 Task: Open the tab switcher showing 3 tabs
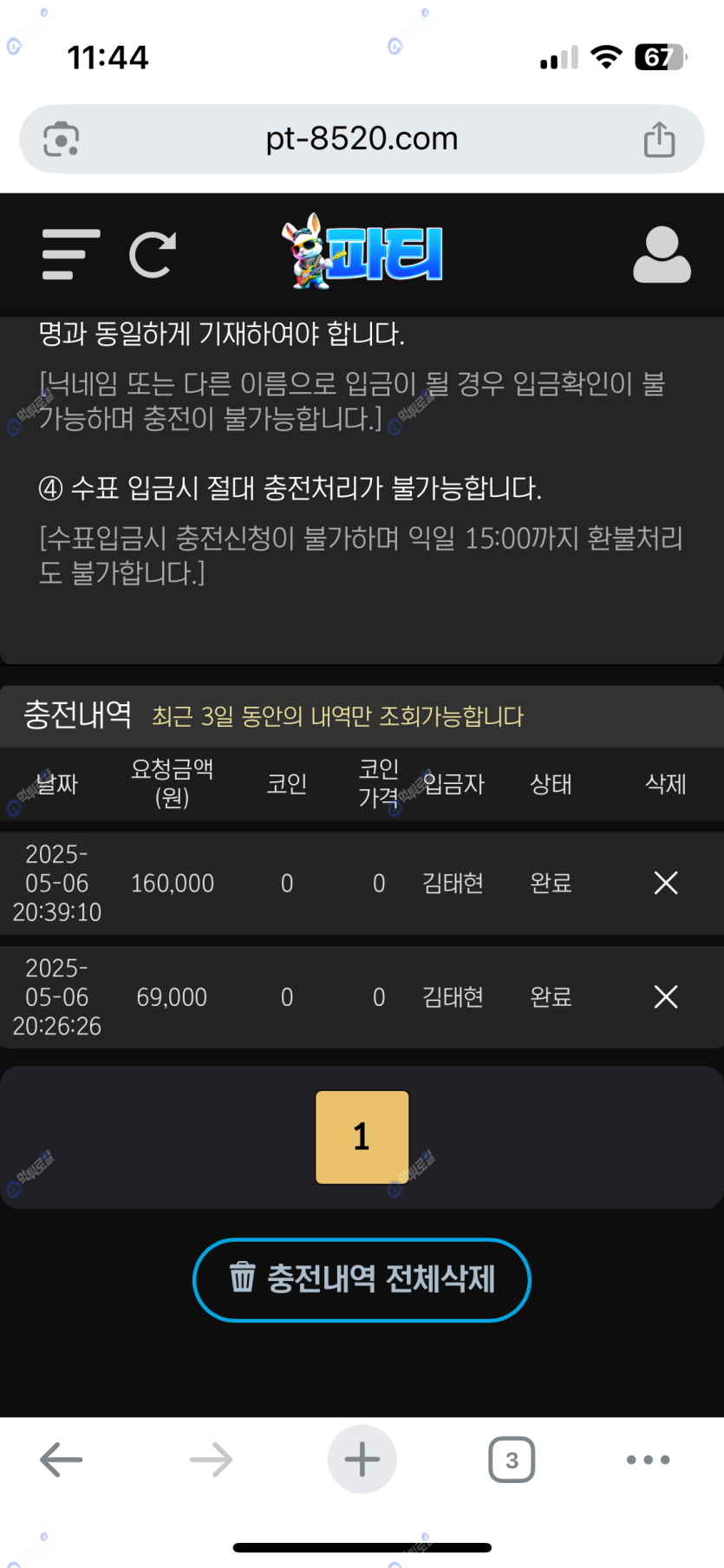tap(512, 1460)
